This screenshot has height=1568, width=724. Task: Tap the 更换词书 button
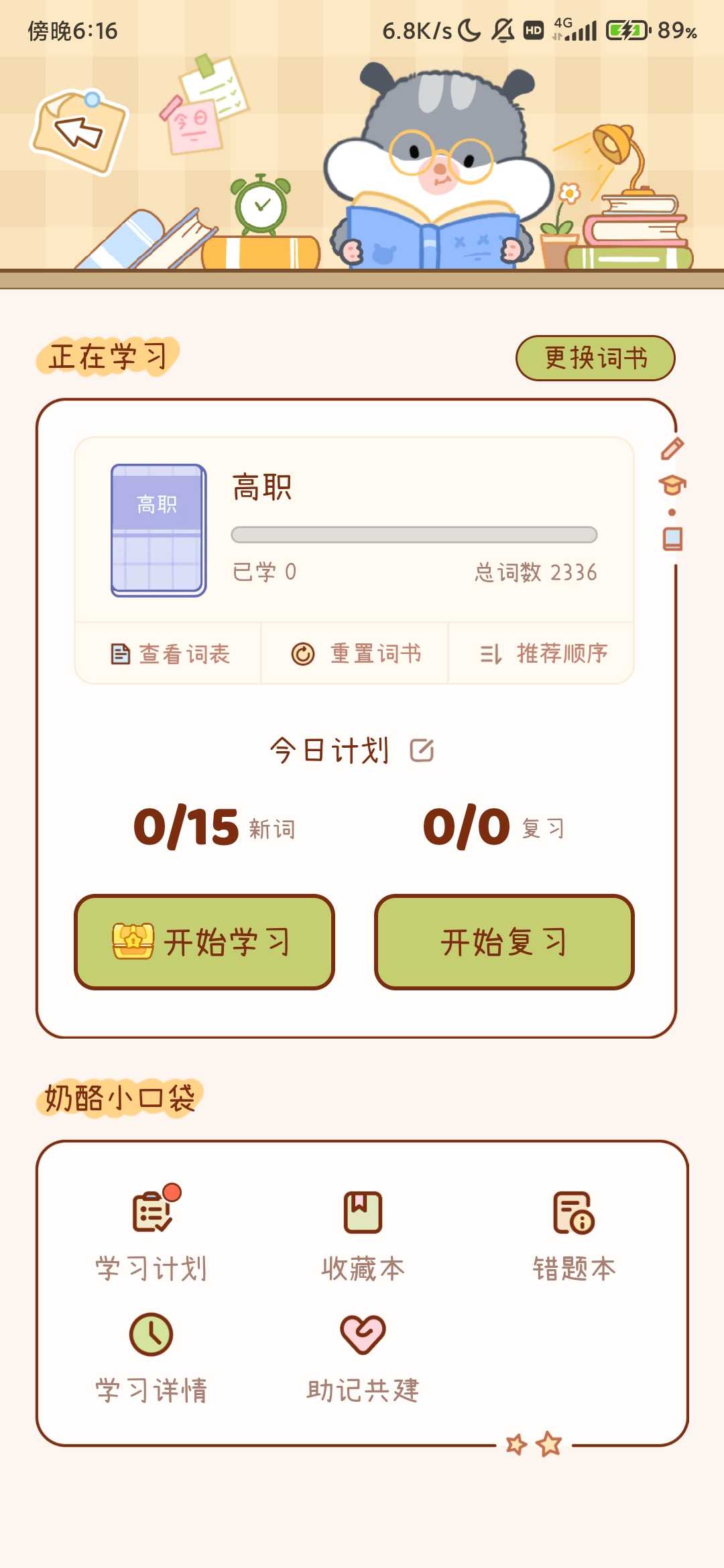[595, 358]
